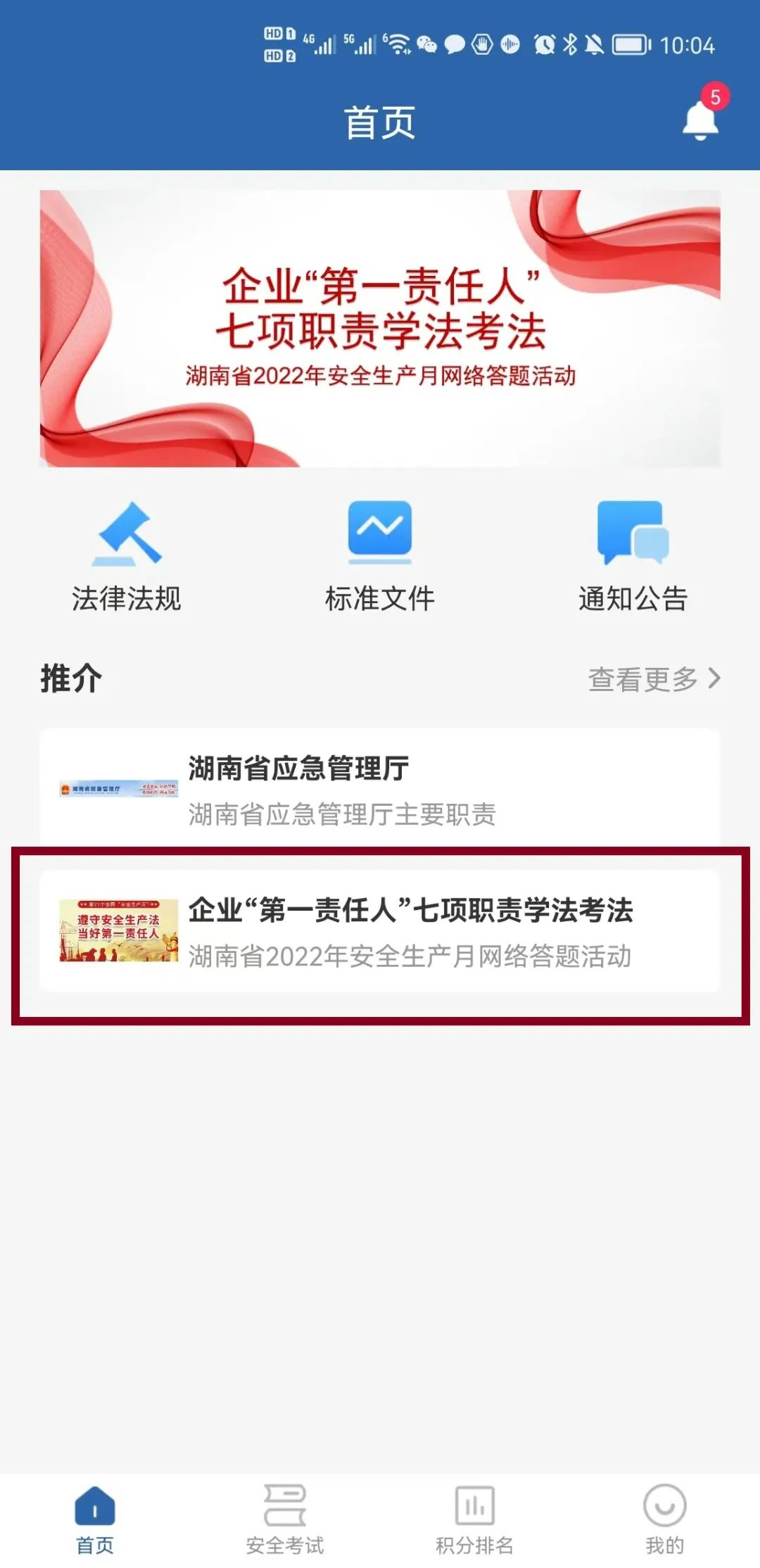
Task: Open the 企业“第一责任人” top banner
Action: (x=380, y=328)
